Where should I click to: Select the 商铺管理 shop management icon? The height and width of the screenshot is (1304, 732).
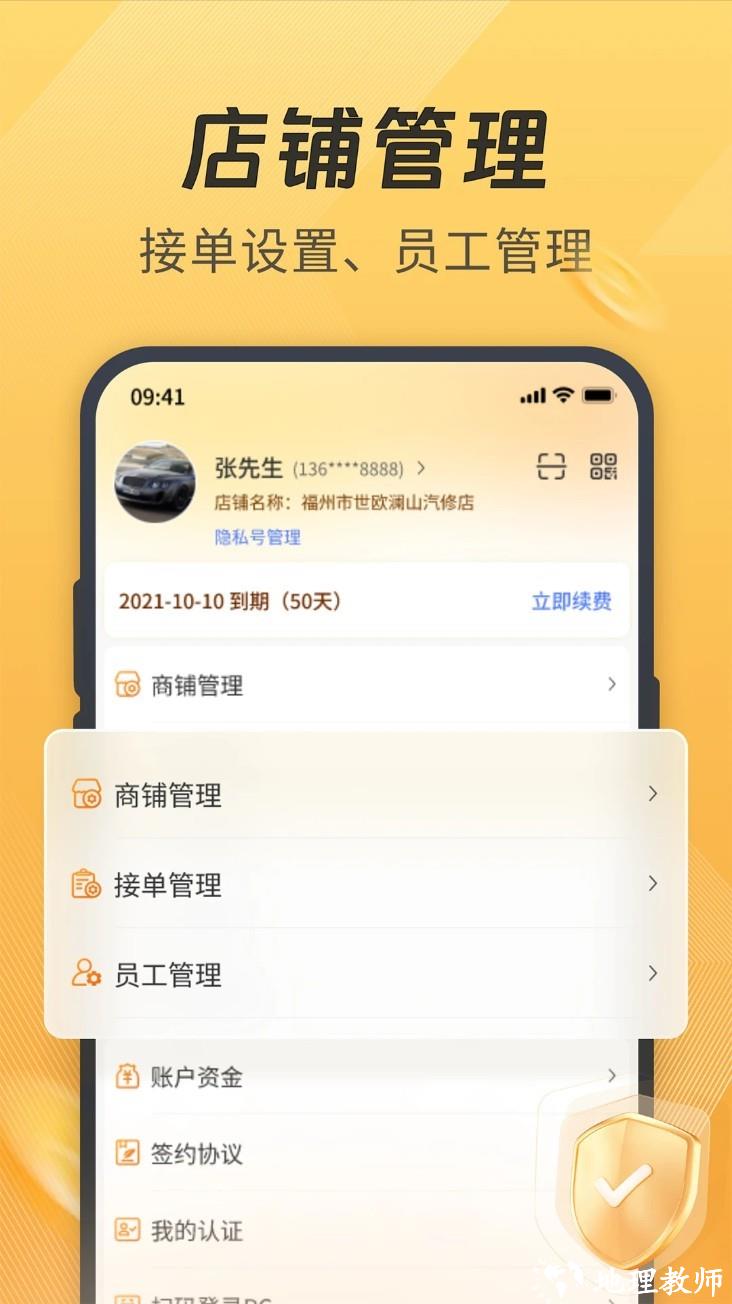tap(87, 795)
